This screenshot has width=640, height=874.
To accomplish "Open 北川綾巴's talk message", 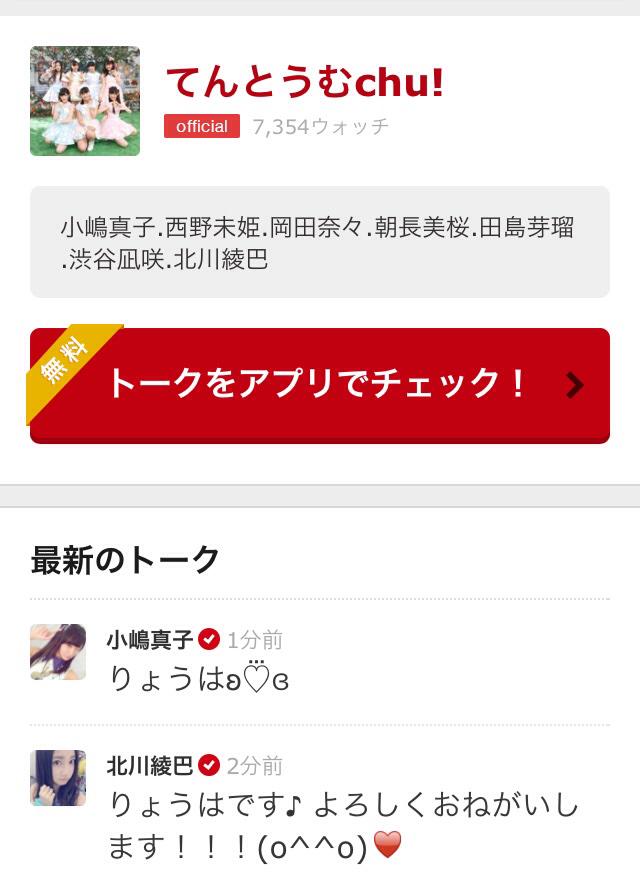I will [343, 825].
